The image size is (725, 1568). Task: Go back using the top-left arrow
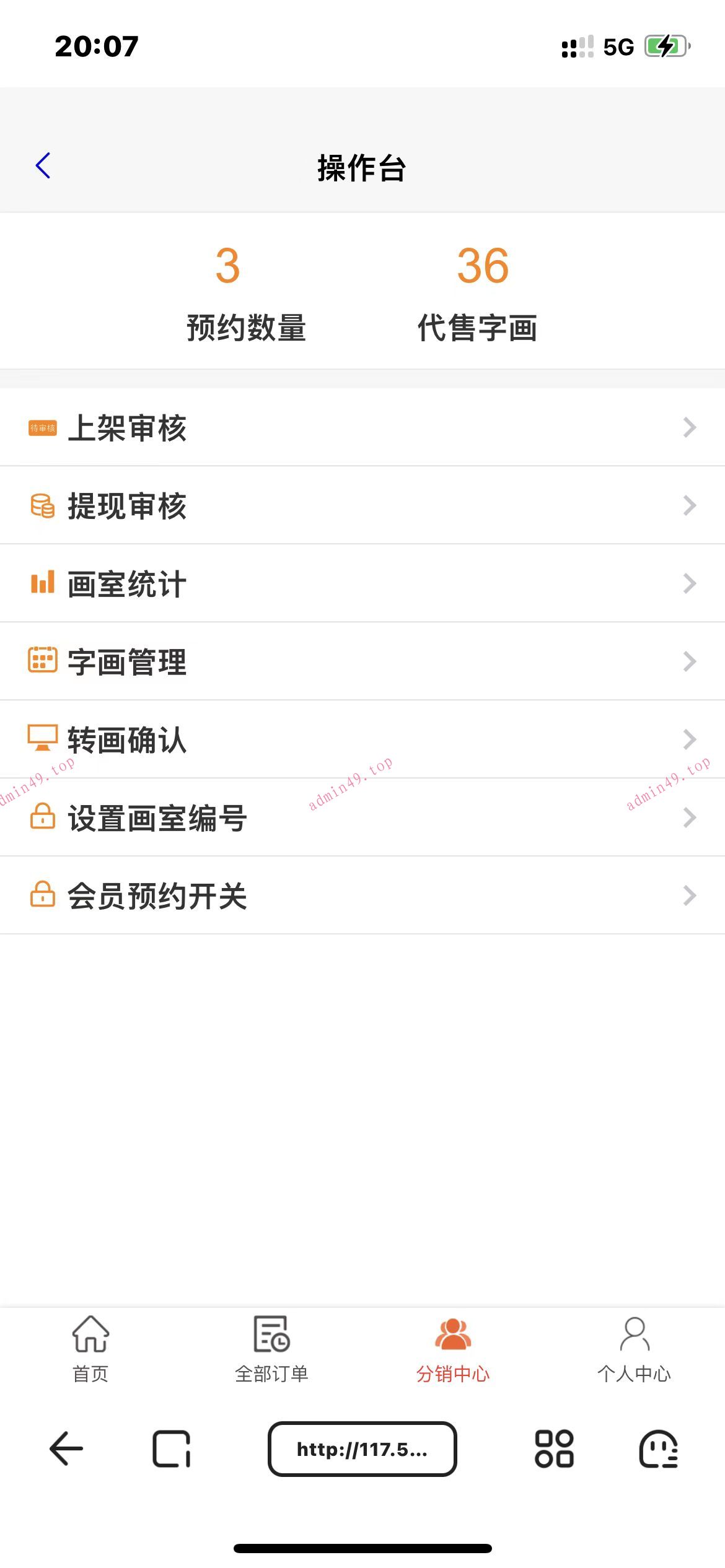pyautogui.click(x=43, y=166)
